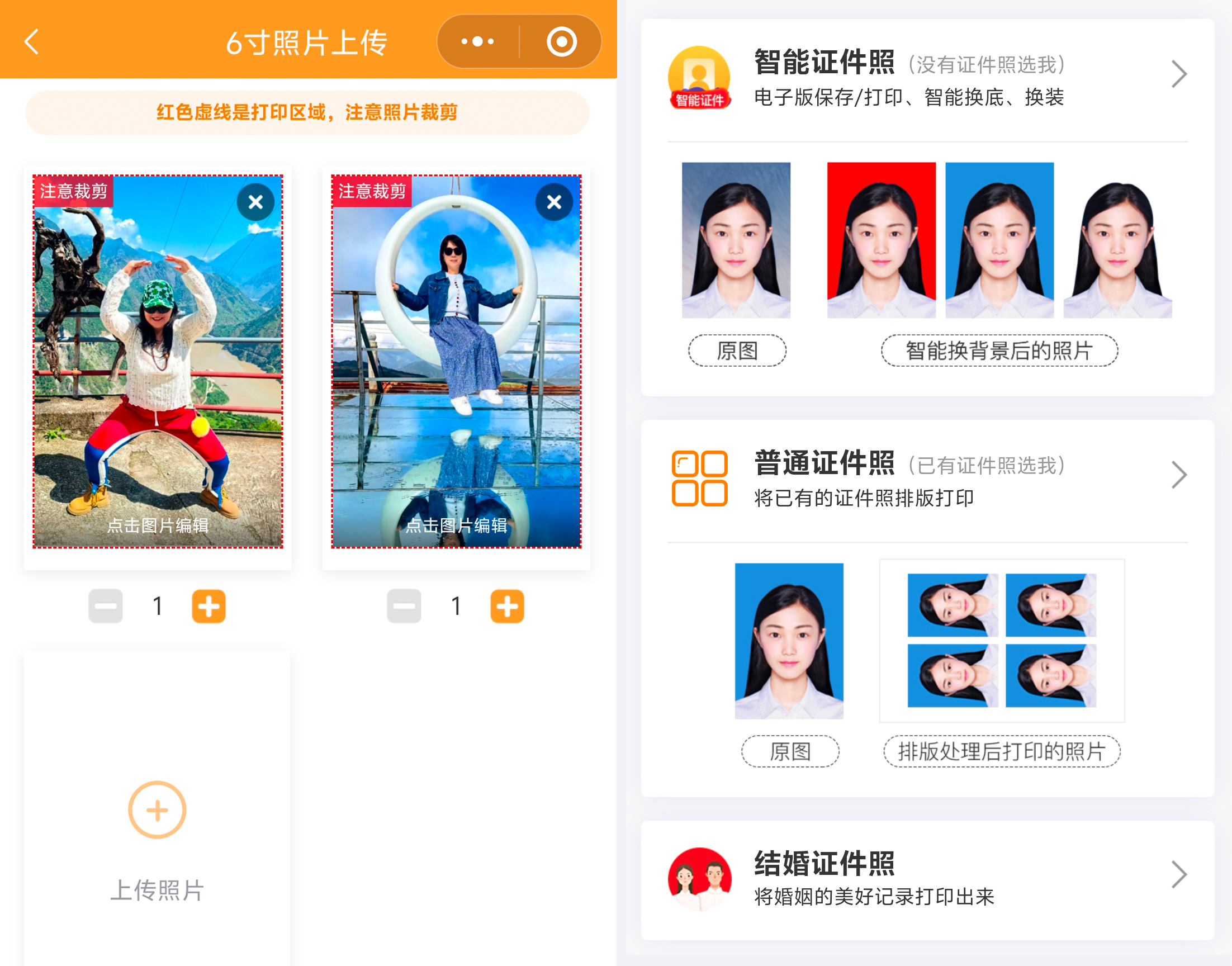Close the mini program via circle button
Screen dimensions: 1232x966
[x=561, y=42]
